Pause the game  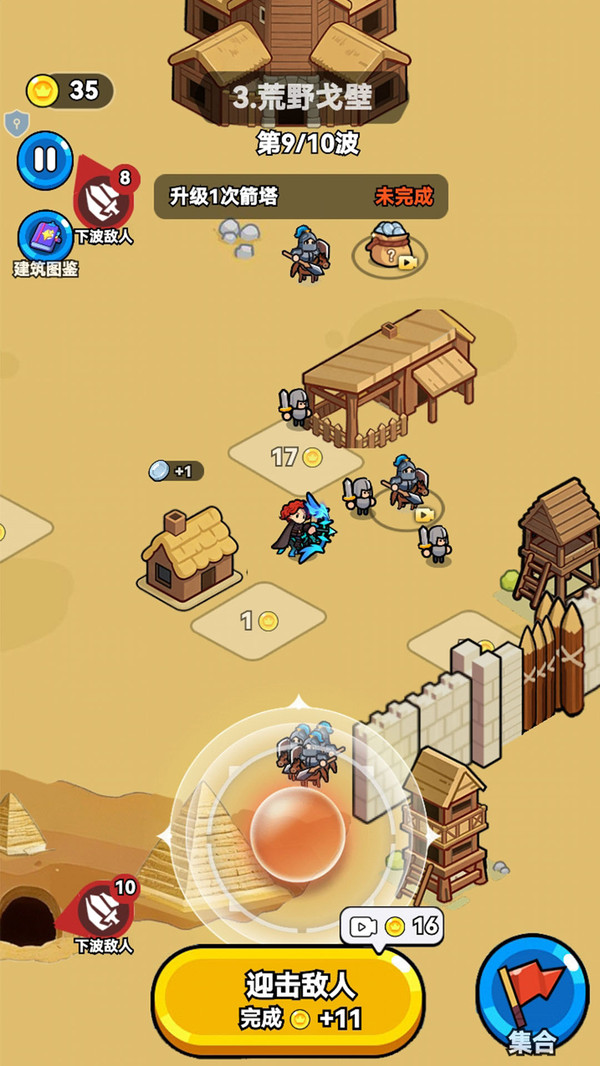(x=45, y=160)
